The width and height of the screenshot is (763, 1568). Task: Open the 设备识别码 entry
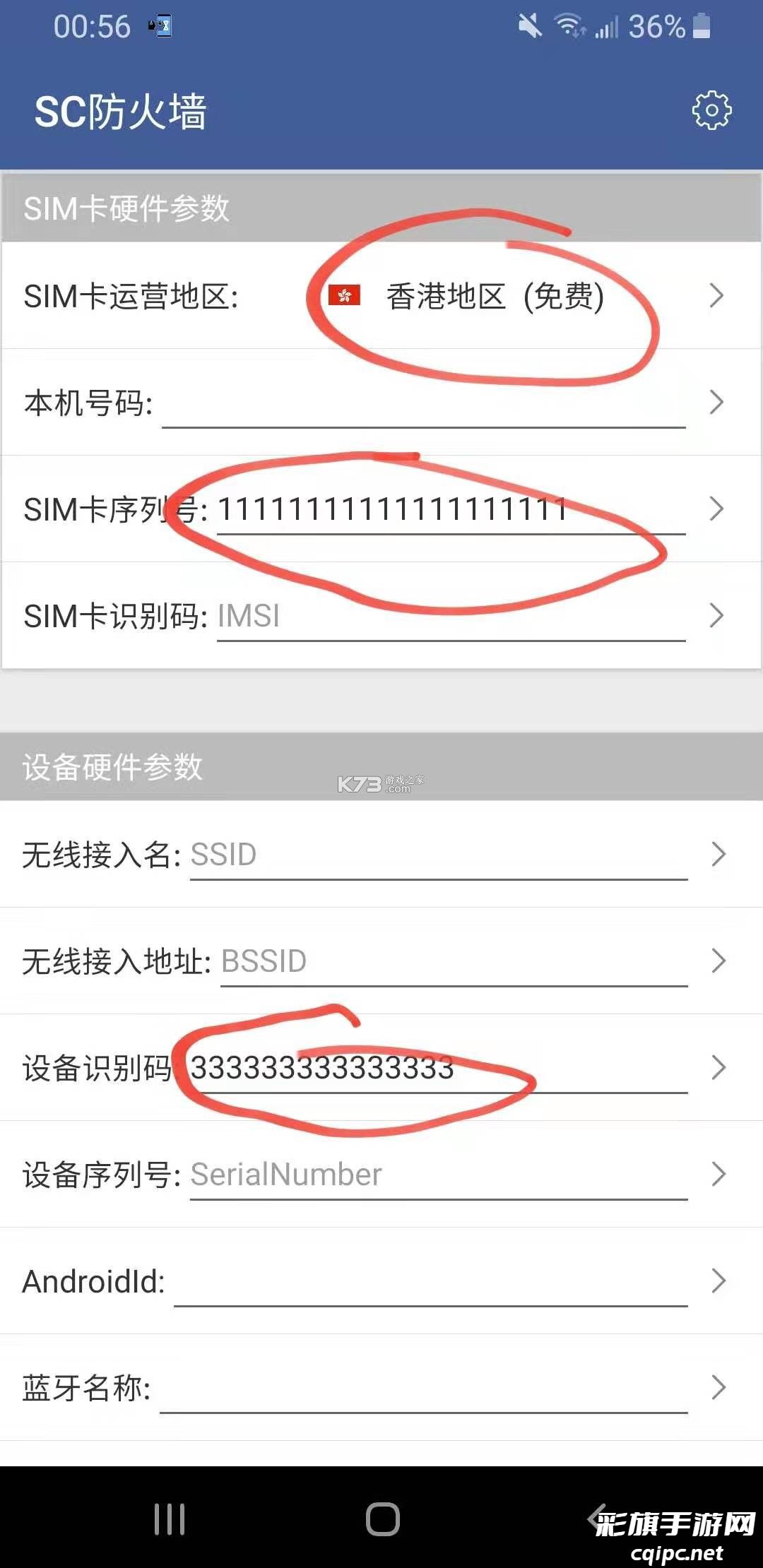click(325, 1069)
